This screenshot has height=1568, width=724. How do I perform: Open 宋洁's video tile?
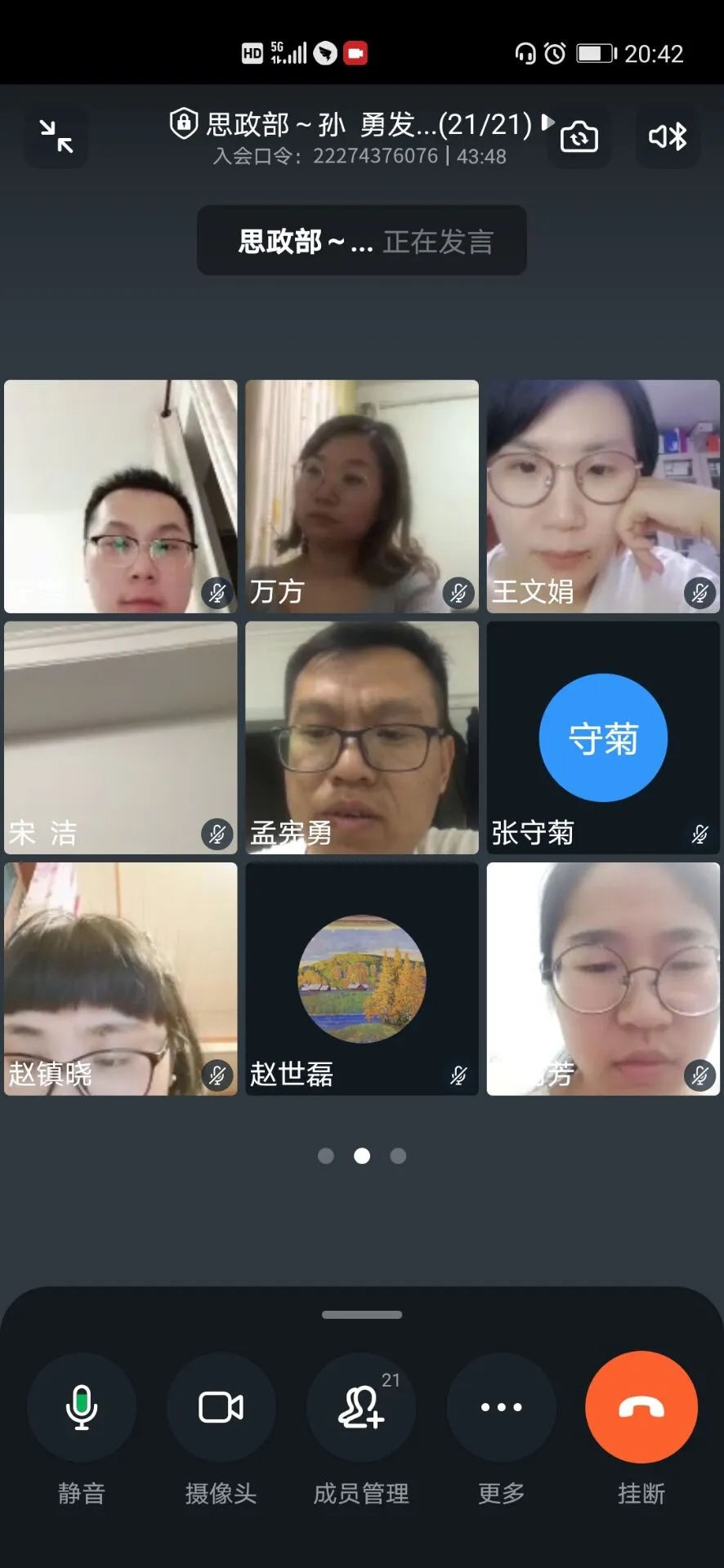click(121, 737)
